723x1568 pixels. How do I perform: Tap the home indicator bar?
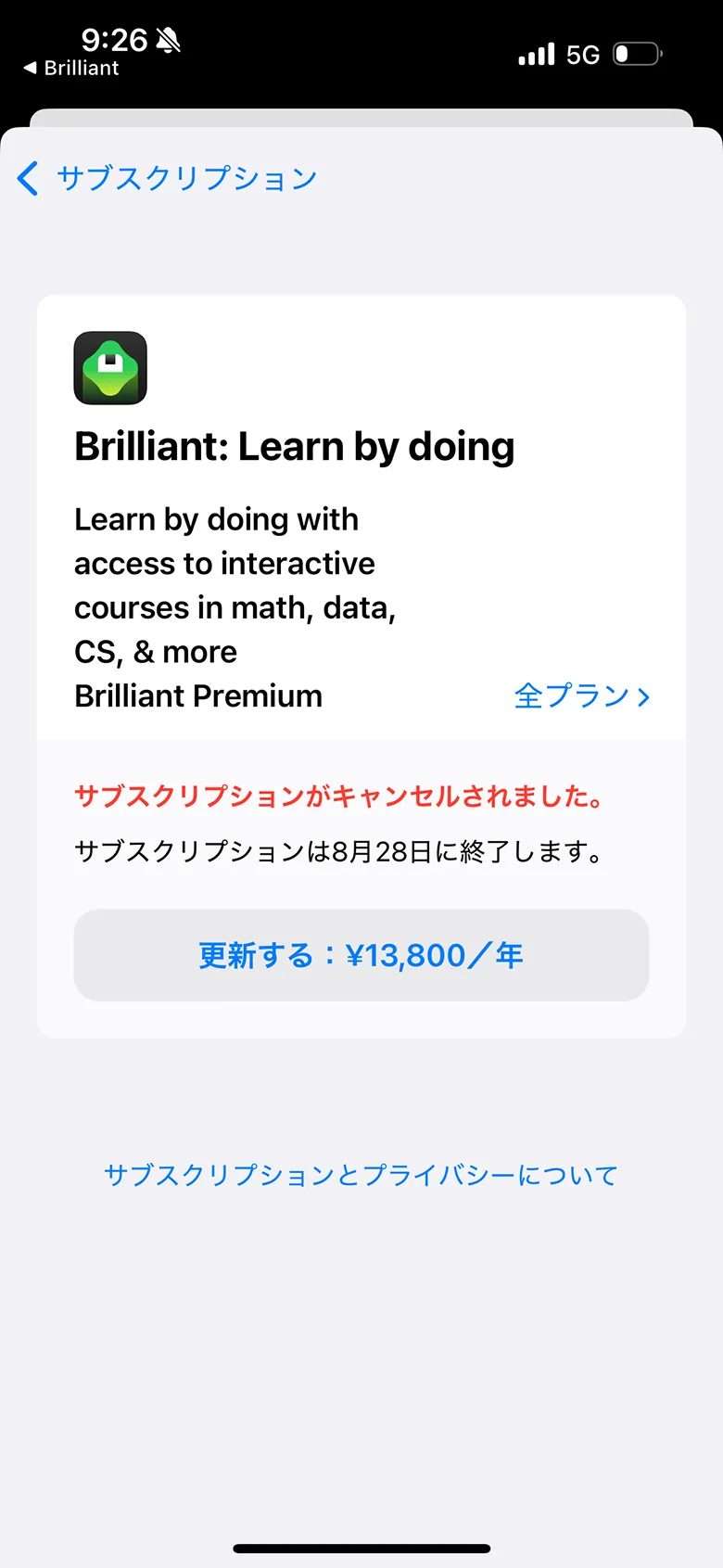point(361,1548)
